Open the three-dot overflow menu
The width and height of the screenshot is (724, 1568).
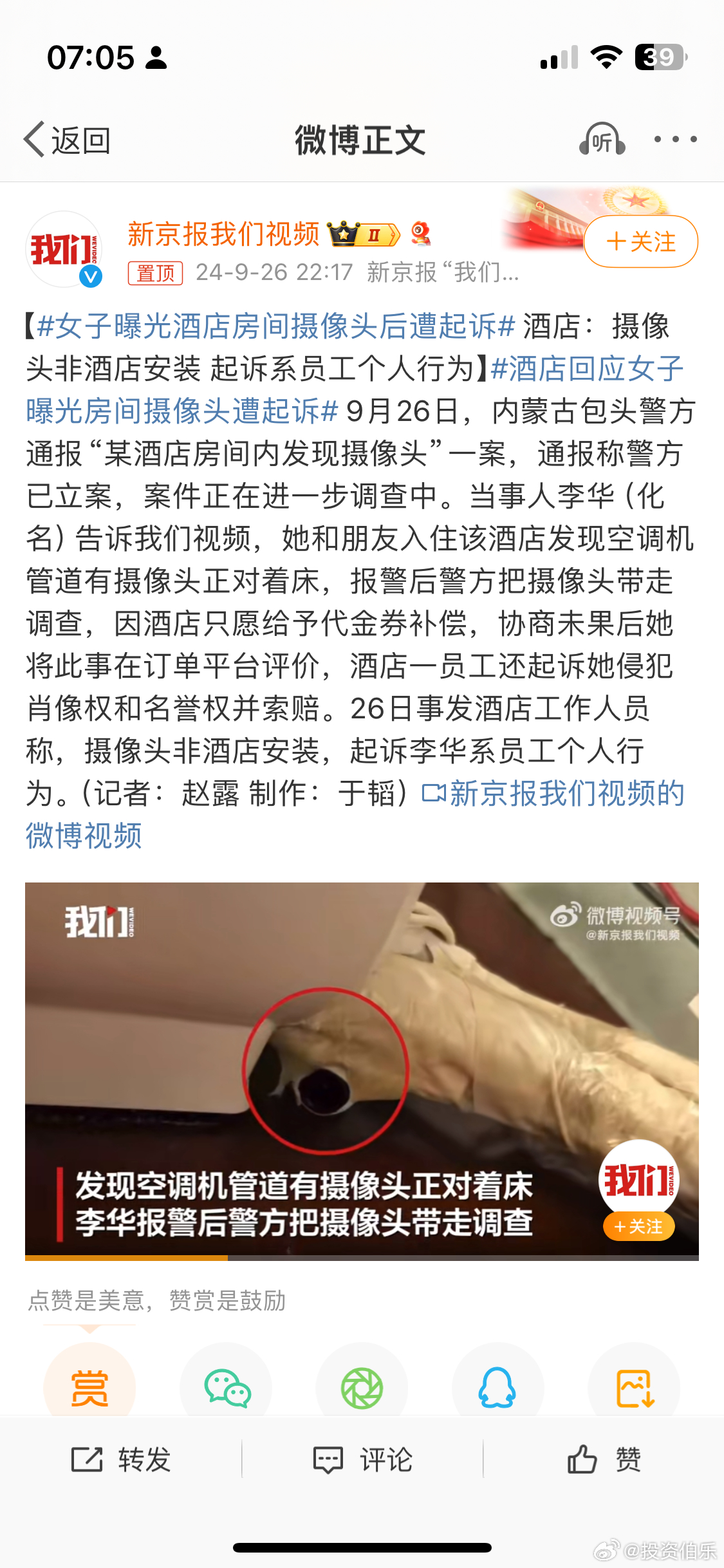(x=675, y=139)
